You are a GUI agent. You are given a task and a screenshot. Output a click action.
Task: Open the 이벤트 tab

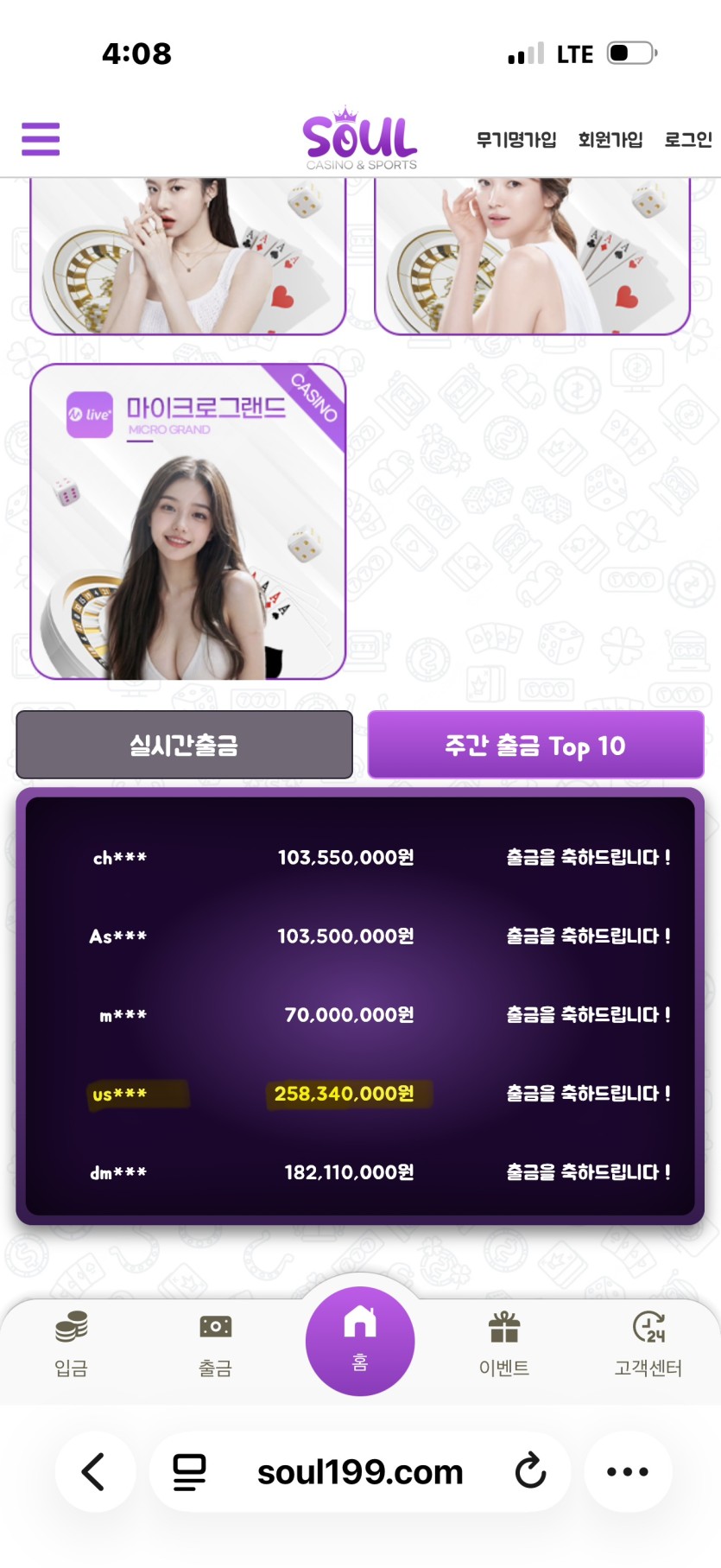click(504, 1344)
